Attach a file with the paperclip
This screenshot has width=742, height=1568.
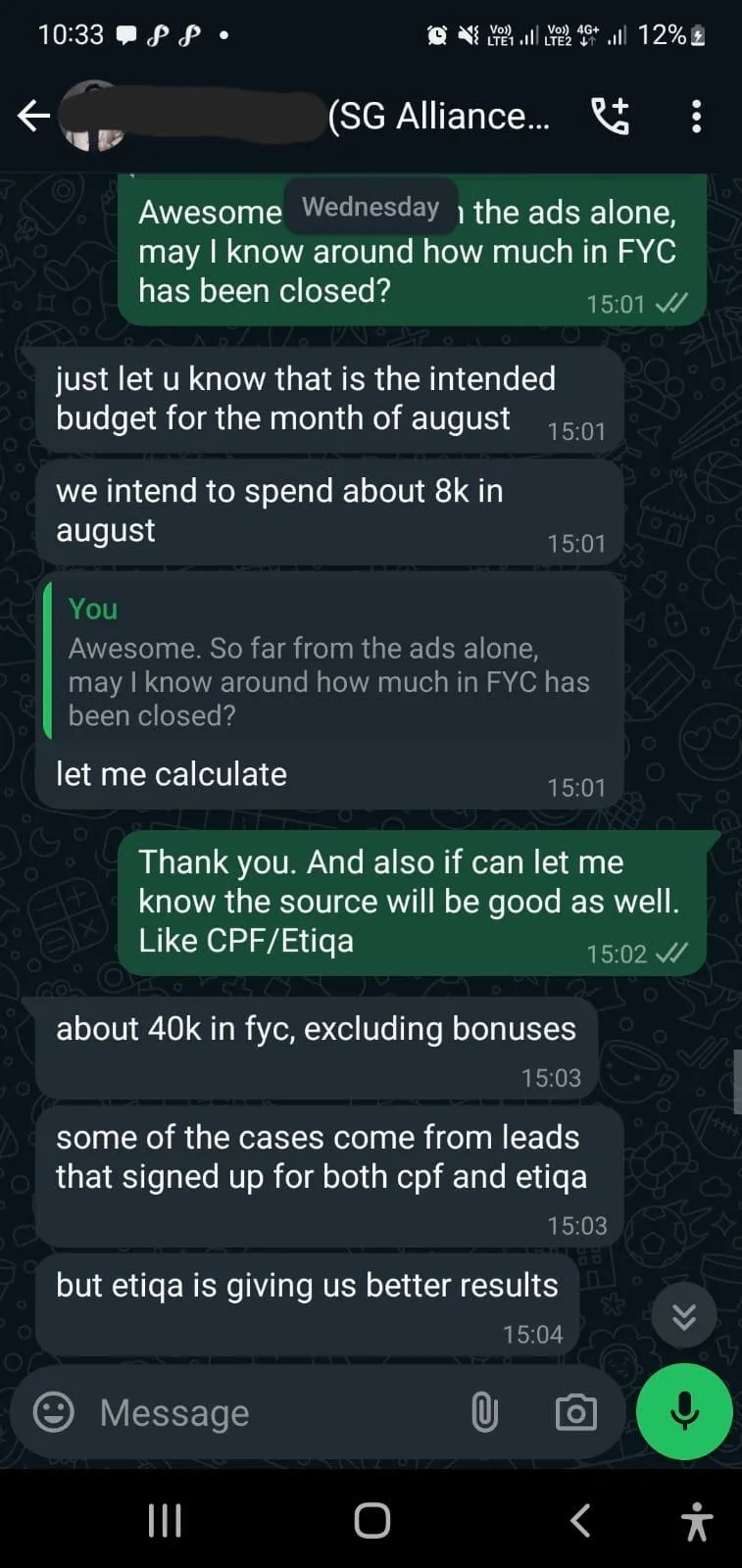(485, 1412)
